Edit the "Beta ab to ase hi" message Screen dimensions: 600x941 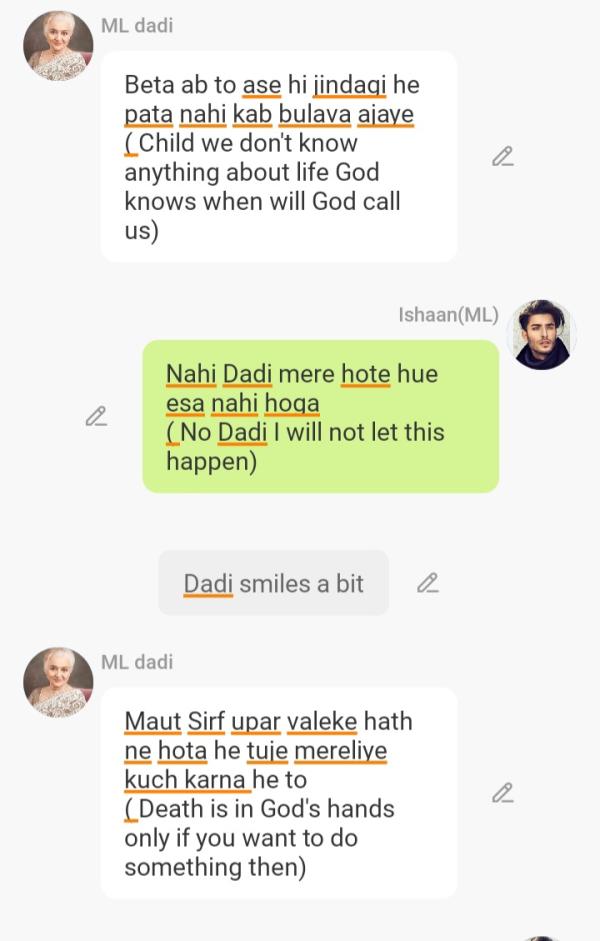[x=502, y=156]
